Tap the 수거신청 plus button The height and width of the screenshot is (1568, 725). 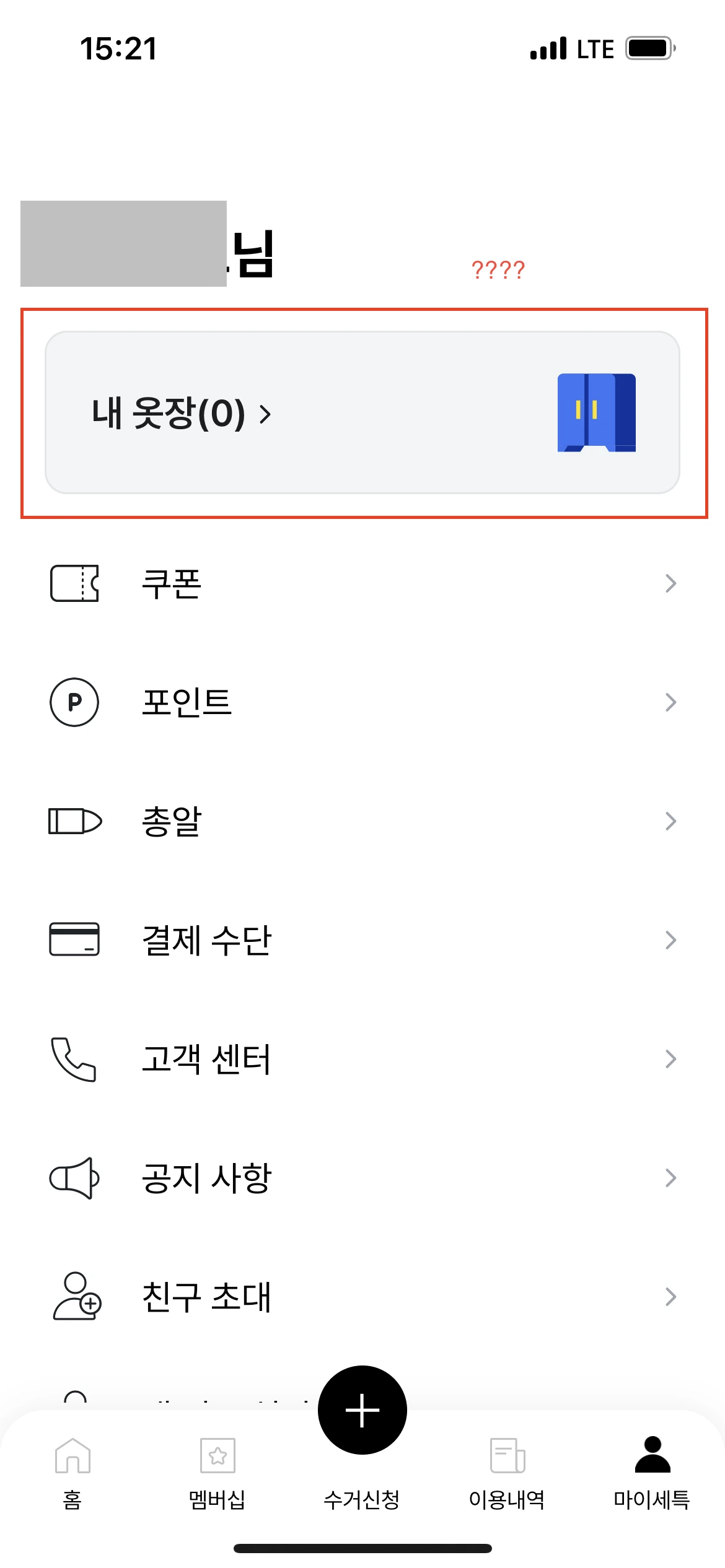point(362,1410)
